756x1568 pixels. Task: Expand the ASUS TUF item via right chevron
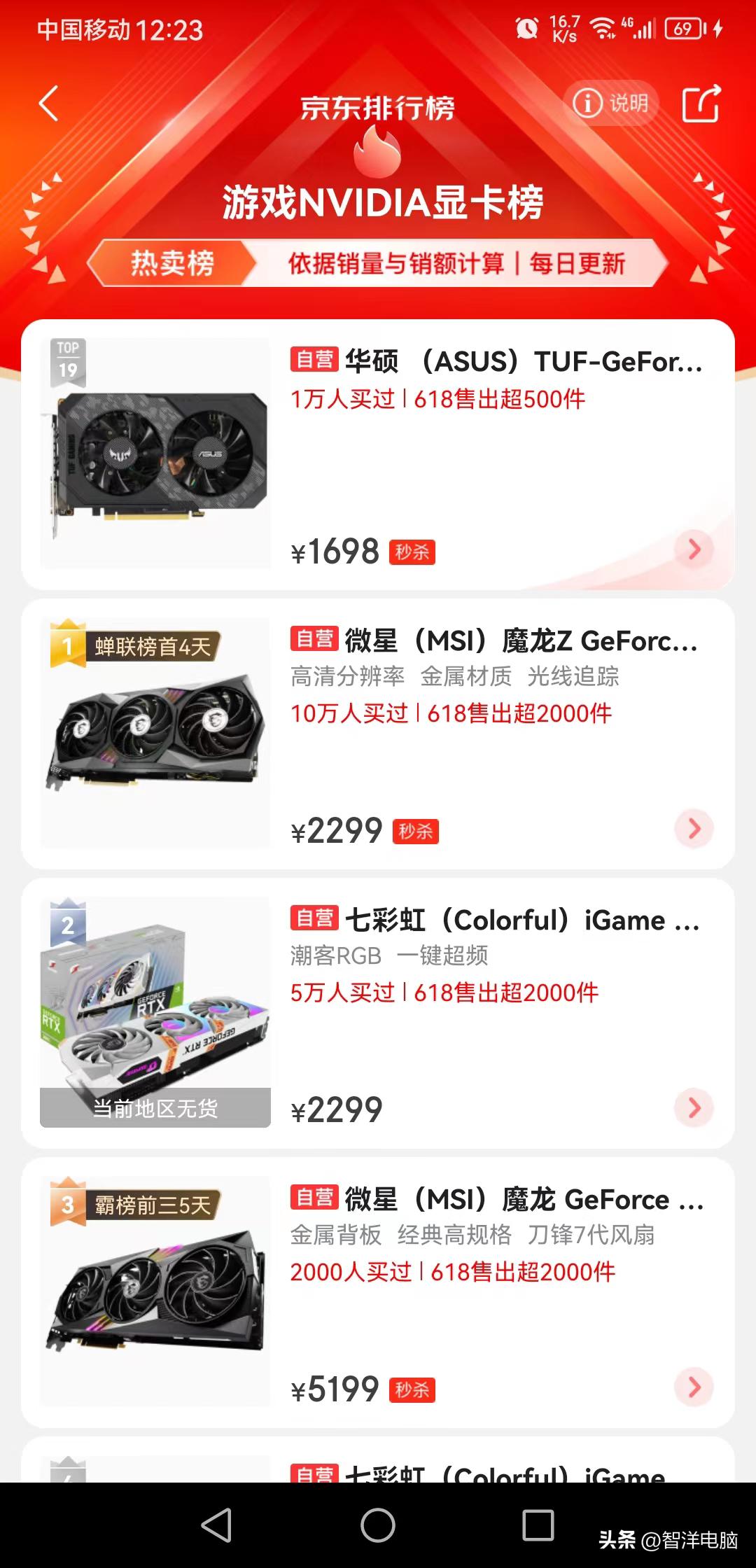(695, 550)
